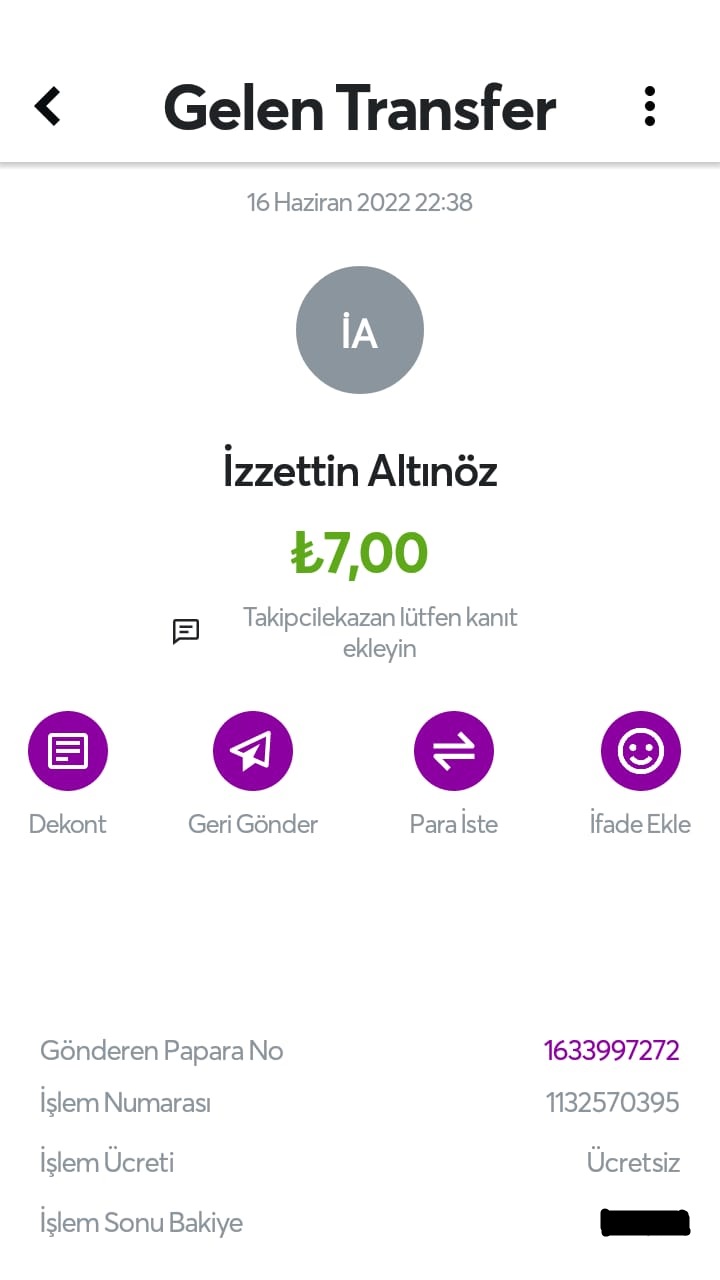Go back using the arrow icon
This screenshot has height=1280, width=720.
(x=47, y=106)
